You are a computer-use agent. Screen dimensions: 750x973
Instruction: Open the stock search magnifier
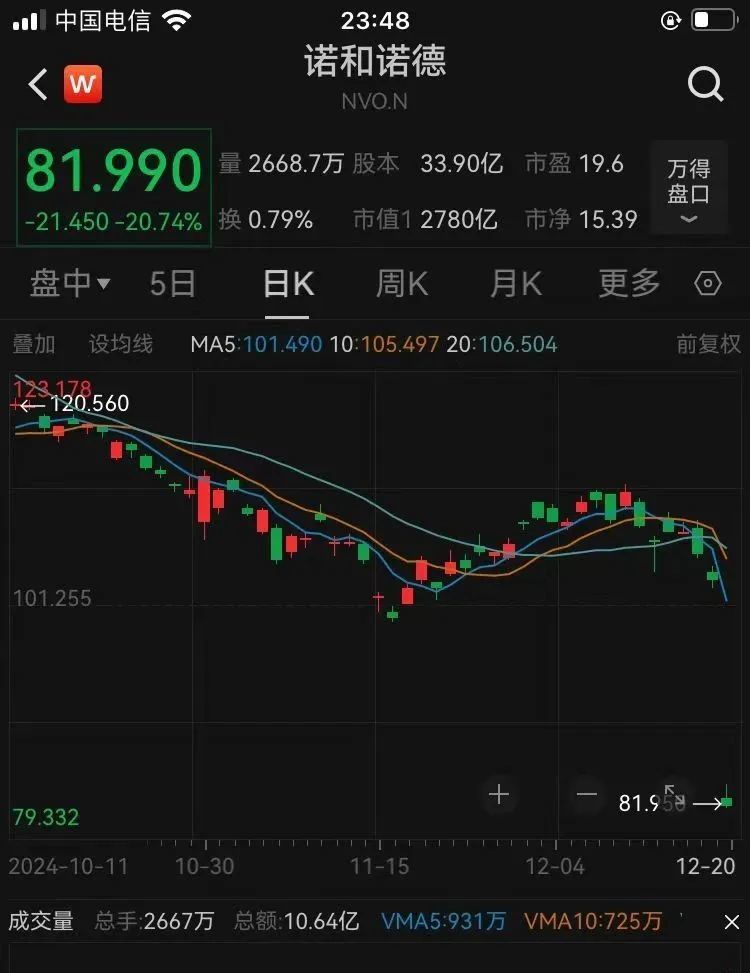(705, 85)
